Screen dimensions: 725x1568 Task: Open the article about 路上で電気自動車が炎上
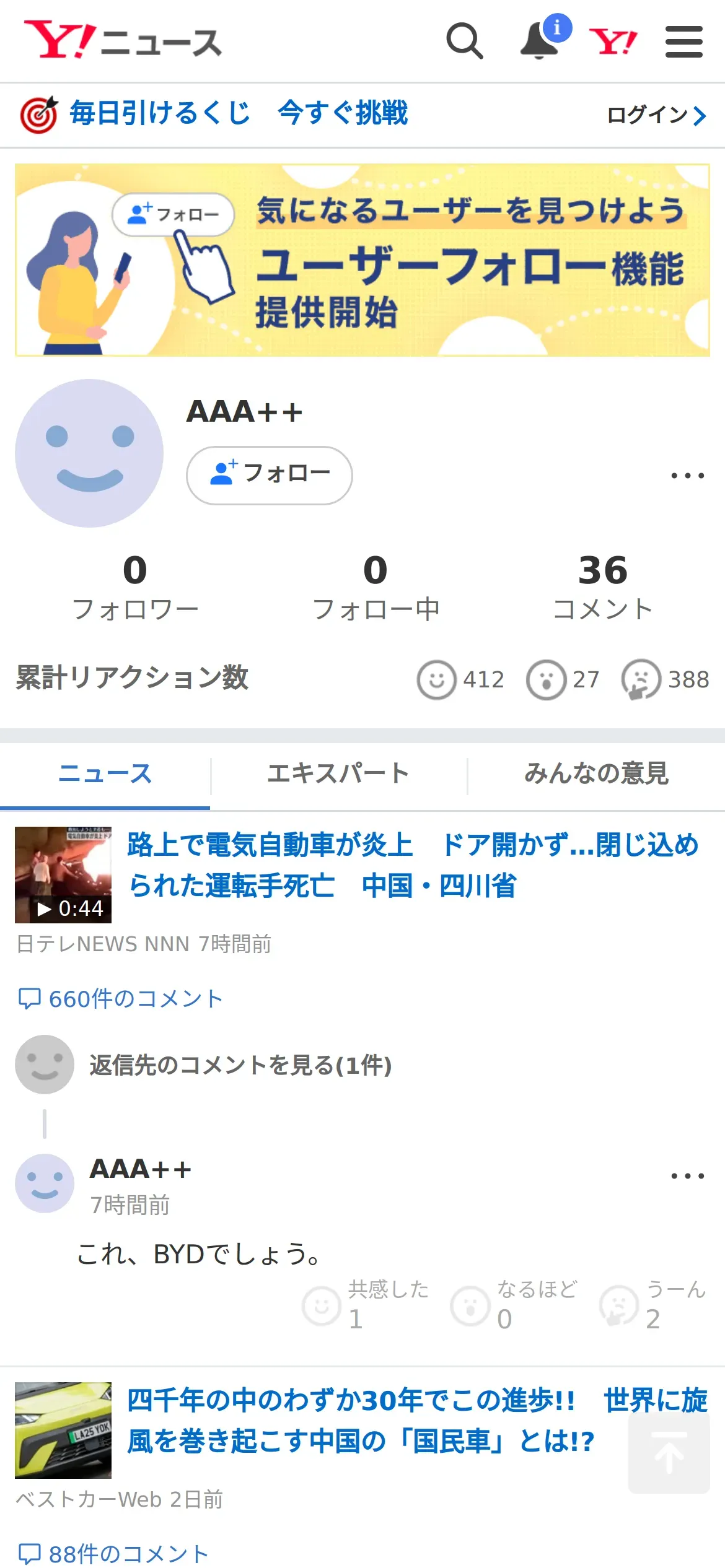412,865
